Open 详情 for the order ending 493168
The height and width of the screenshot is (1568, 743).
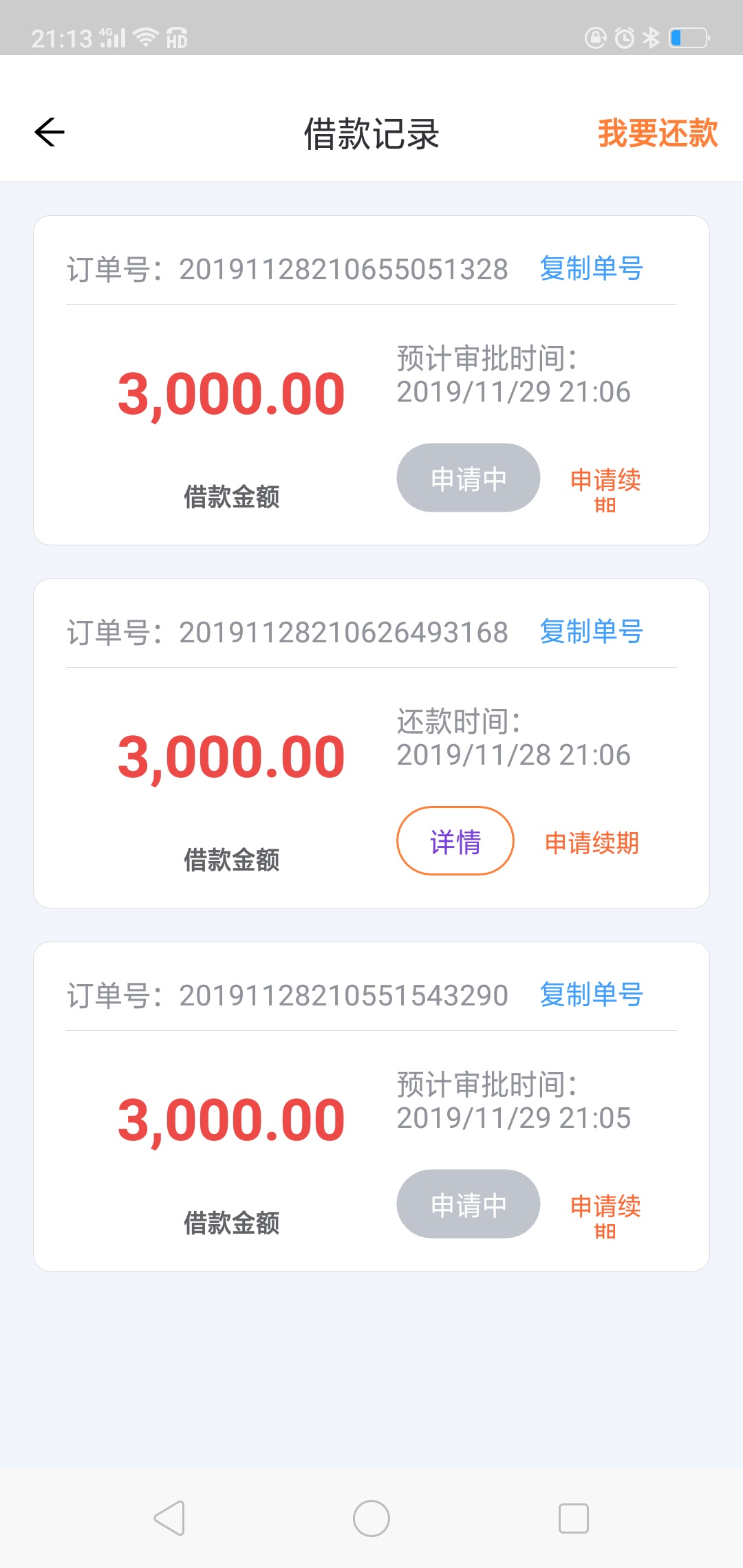455,841
